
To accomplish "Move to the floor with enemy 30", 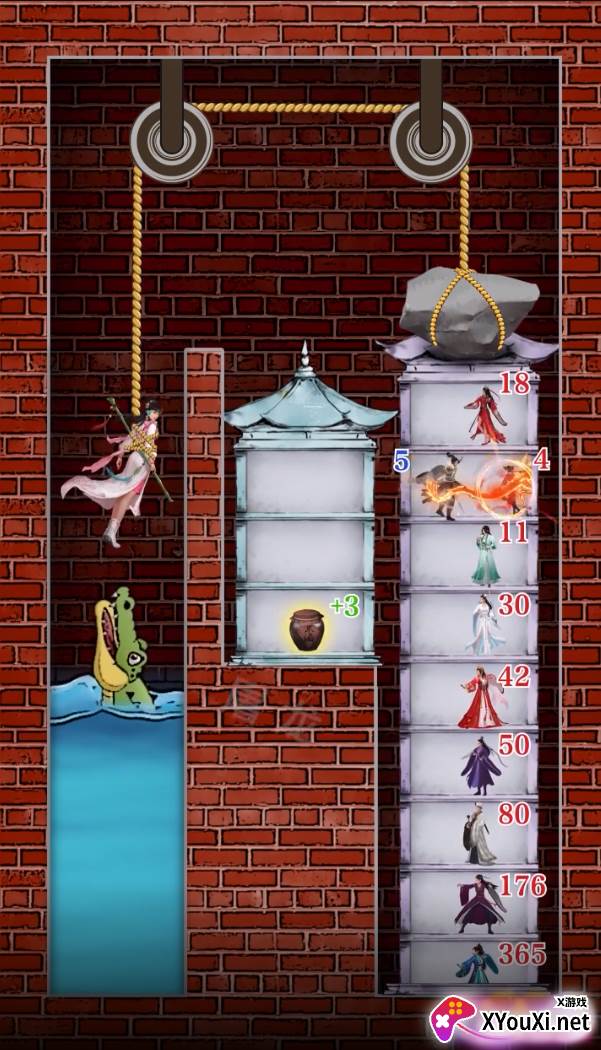I will point(470,624).
